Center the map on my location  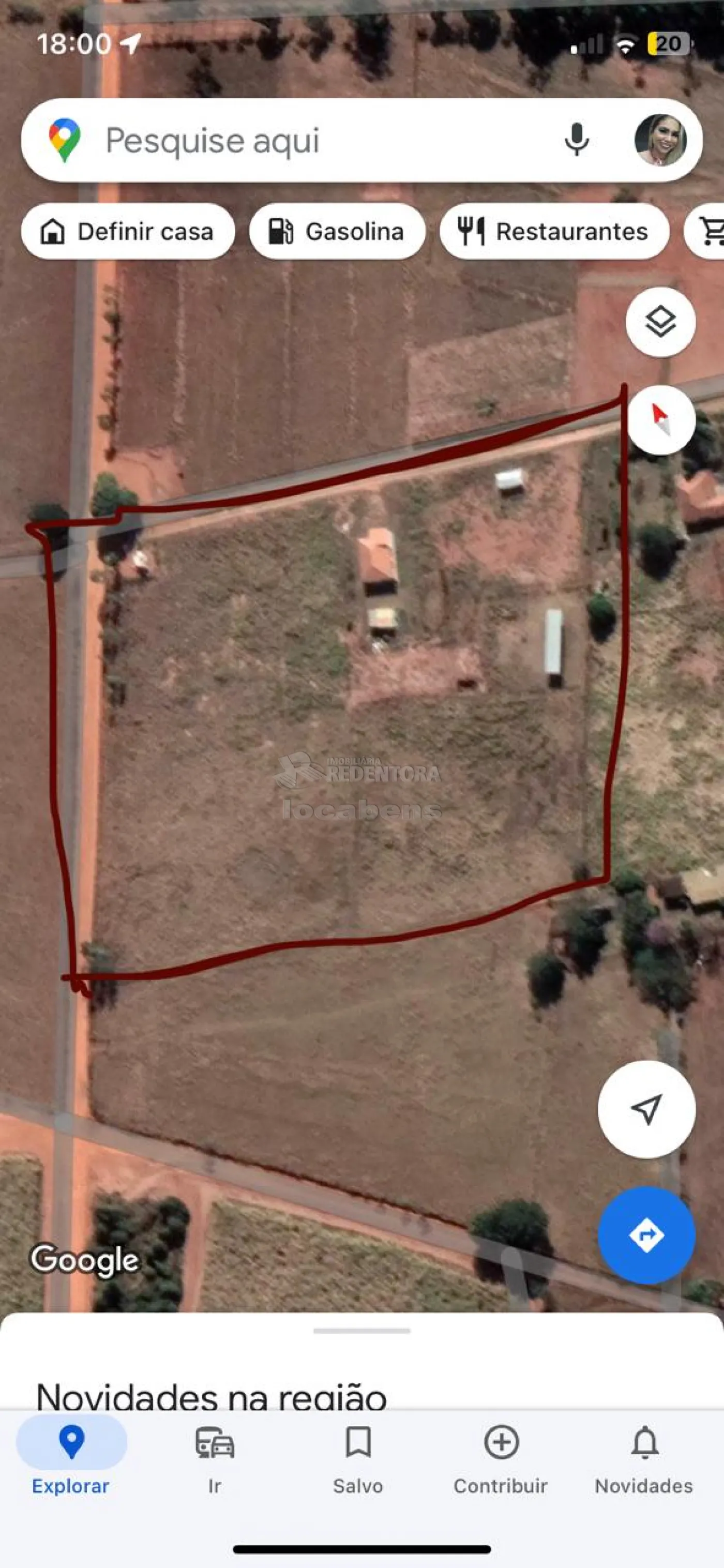(646, 1109)
